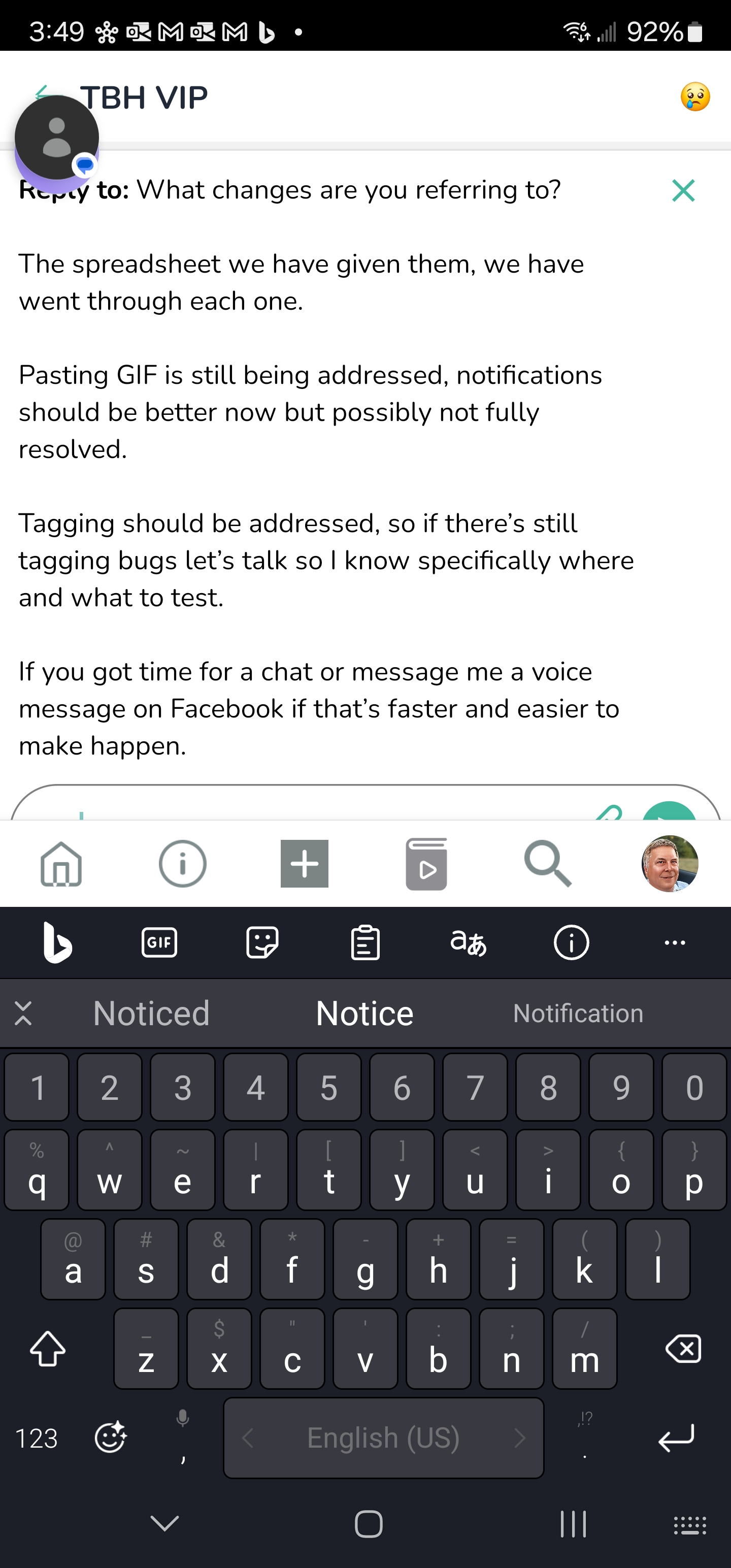Show more keyboard toolbar options

674,943
